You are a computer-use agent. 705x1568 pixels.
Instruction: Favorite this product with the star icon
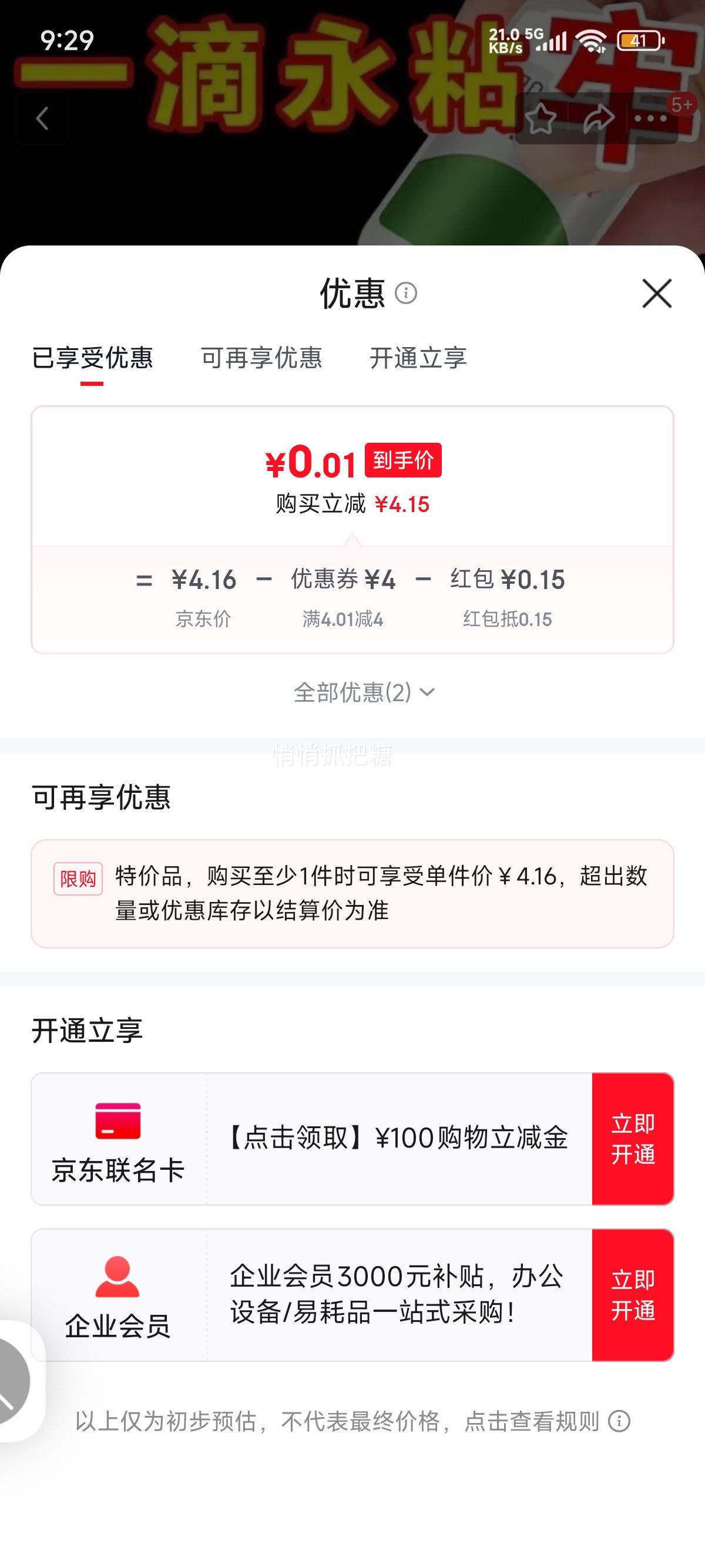540,119
